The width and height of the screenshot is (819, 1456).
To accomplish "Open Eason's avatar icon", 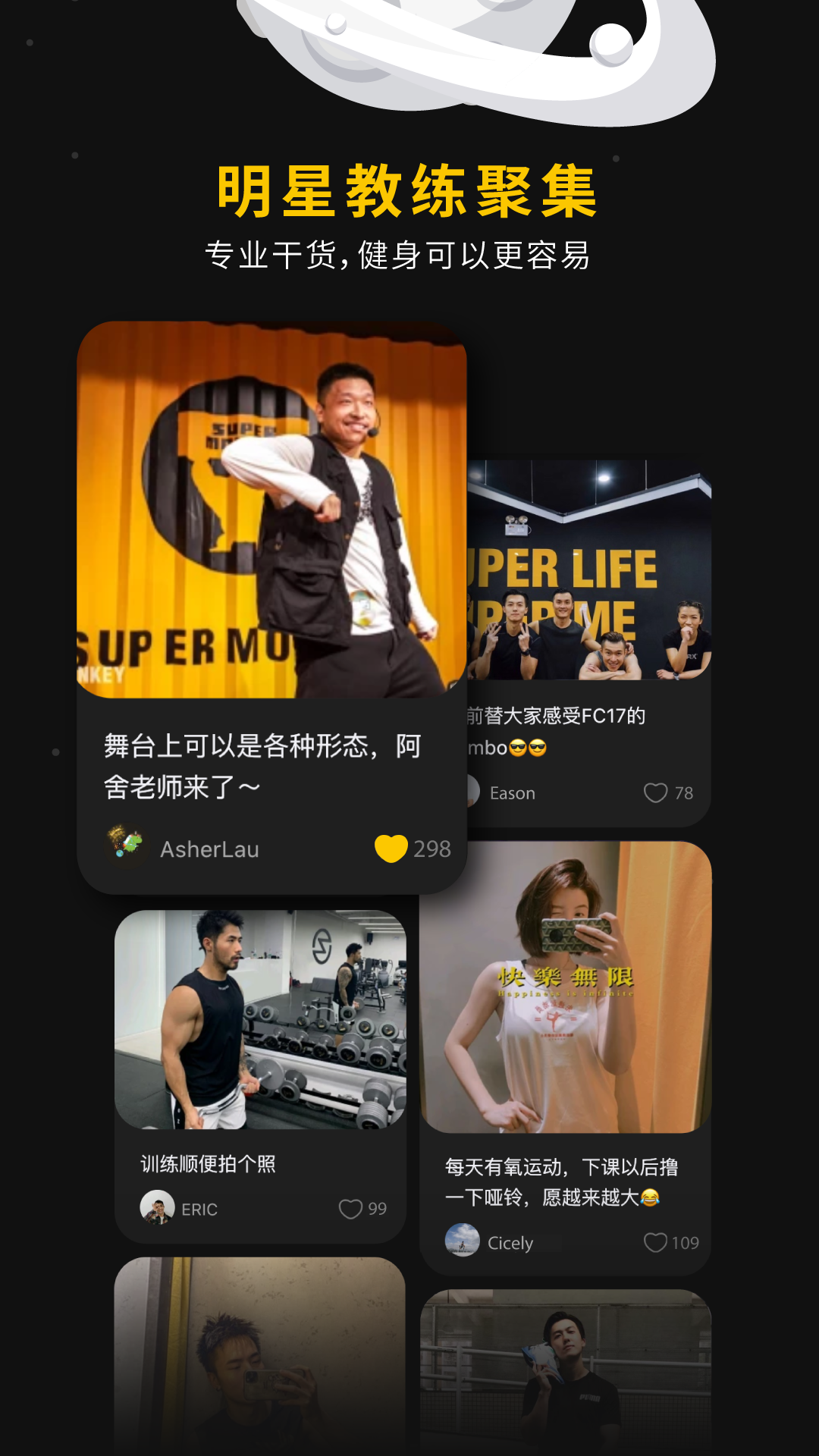I will [473, 792].
